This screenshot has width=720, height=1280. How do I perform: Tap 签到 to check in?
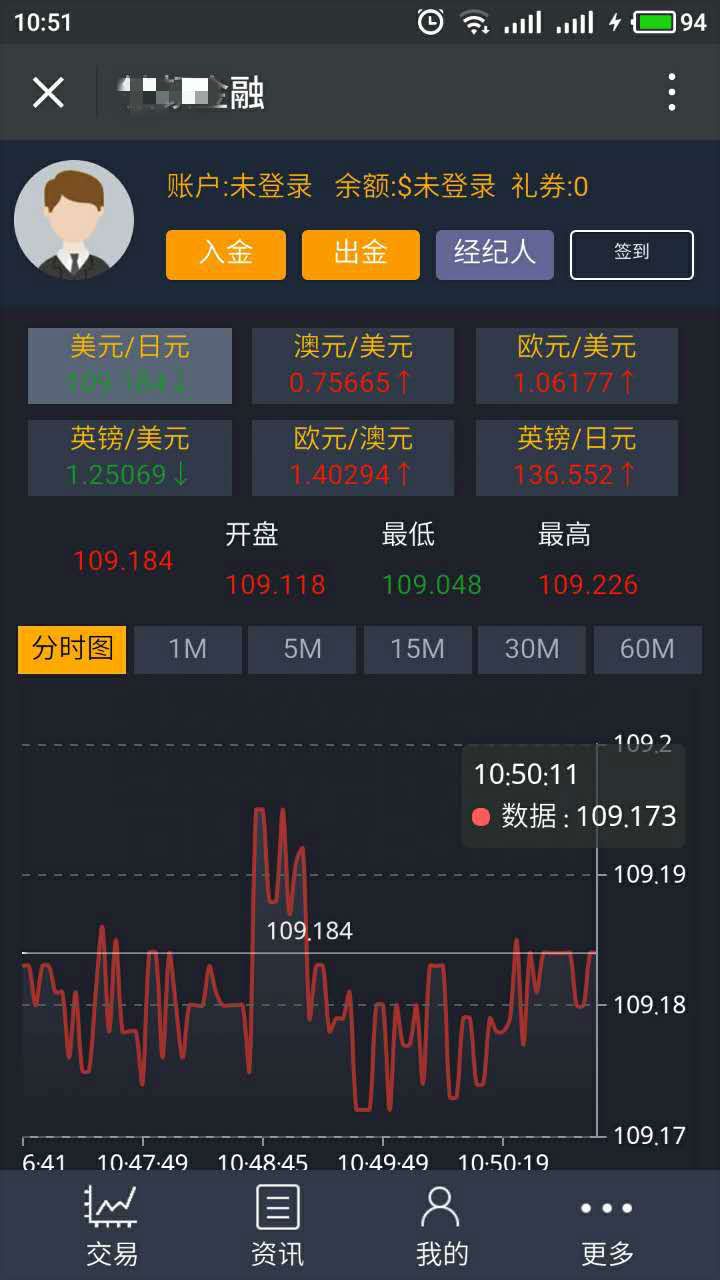pos(632,254)
